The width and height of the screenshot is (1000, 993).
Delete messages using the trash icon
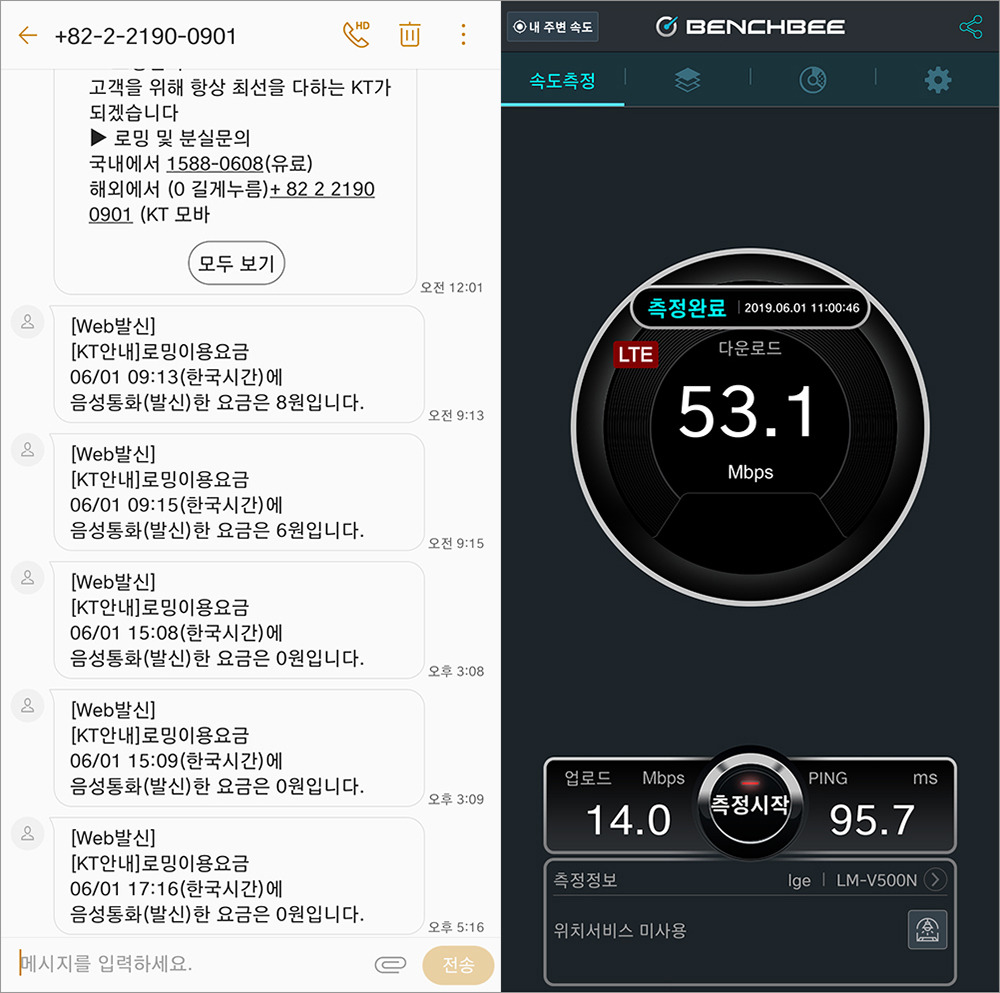[x=409, y=34]
